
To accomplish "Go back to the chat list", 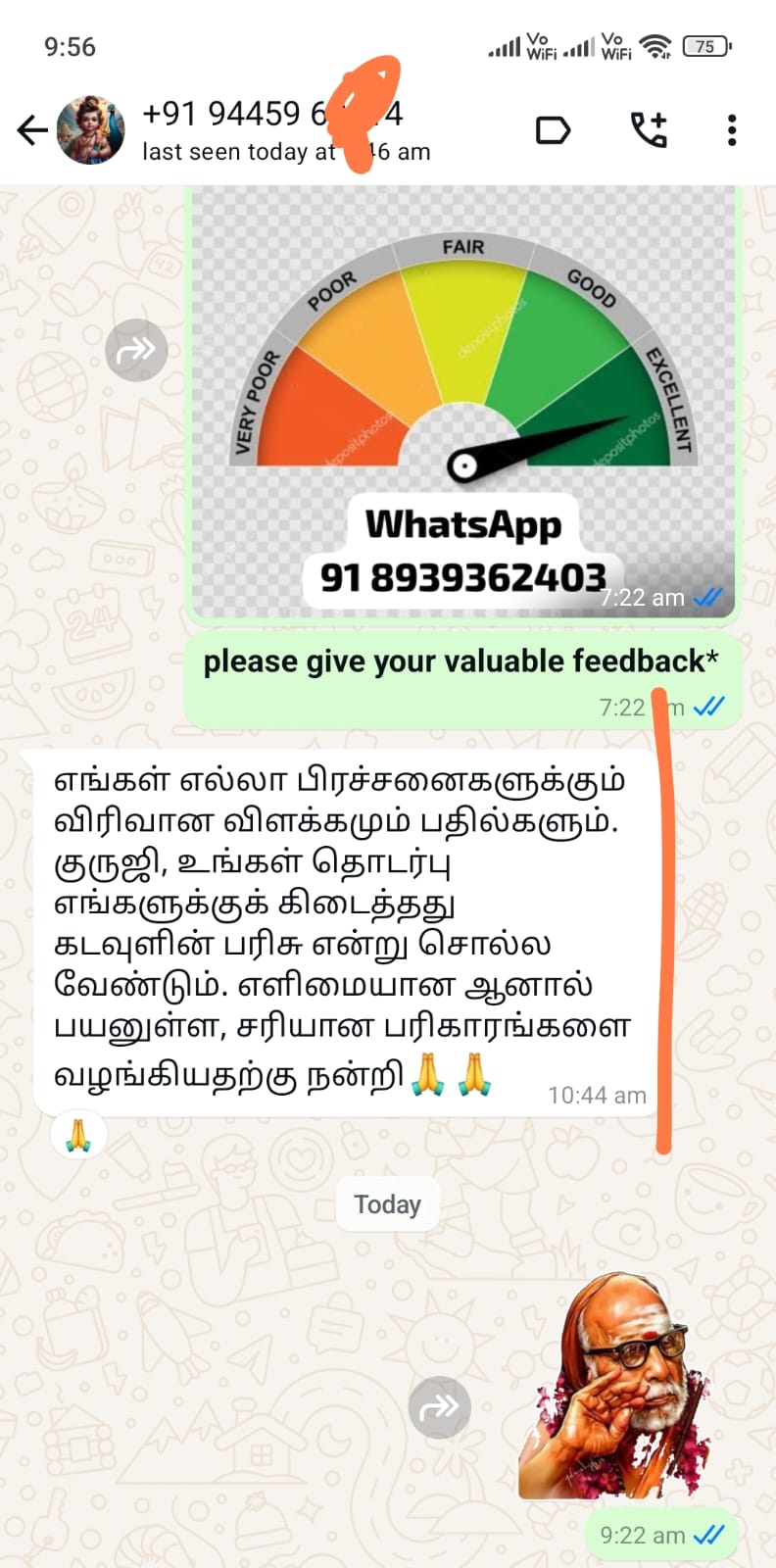I will click(x=31, y=130).
